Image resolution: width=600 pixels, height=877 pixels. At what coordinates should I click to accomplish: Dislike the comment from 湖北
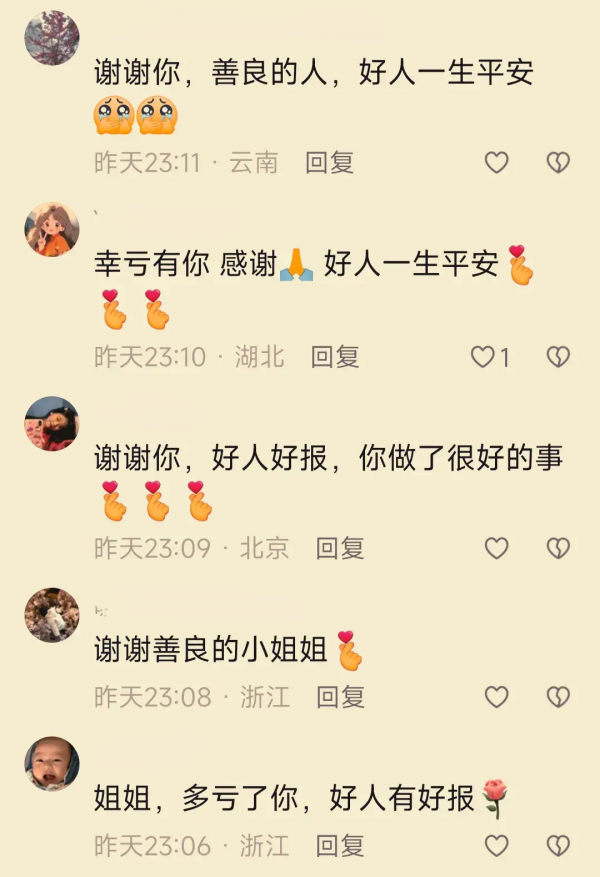558,356
